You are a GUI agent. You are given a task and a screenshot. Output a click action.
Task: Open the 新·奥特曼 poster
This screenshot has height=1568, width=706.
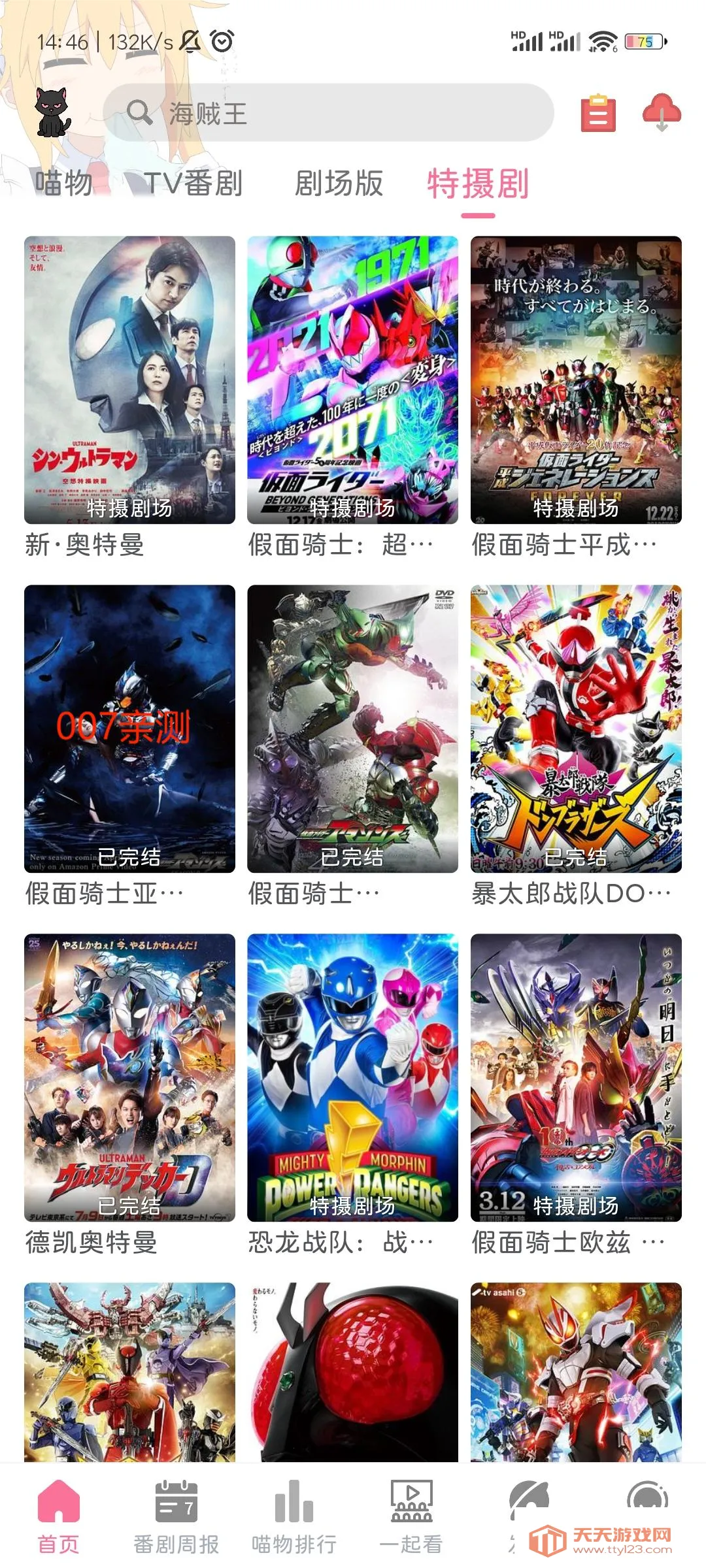pyautogui.click(x=129, y=380)
